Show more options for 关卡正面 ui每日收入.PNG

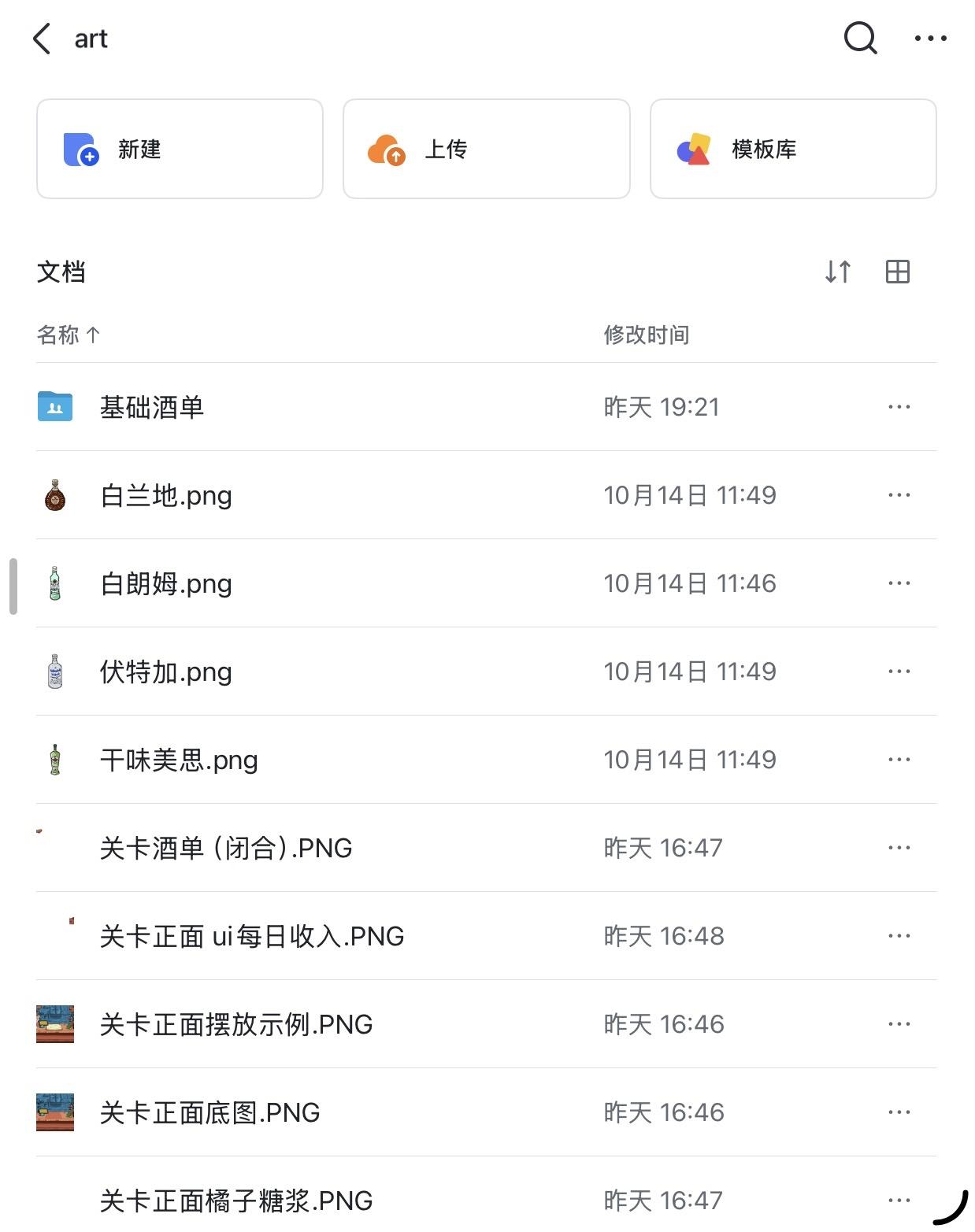pos(899,936)
